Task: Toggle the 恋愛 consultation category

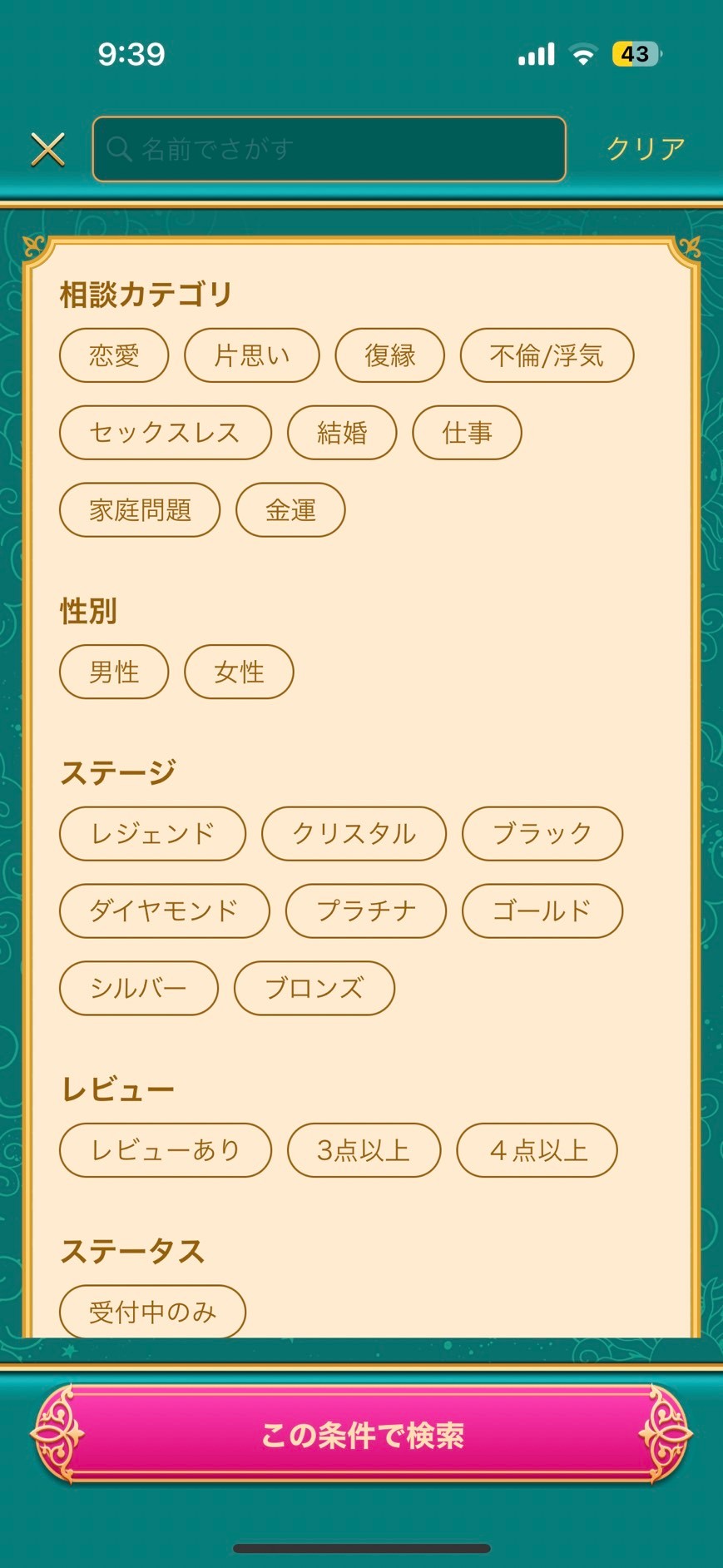Action: 113,355
